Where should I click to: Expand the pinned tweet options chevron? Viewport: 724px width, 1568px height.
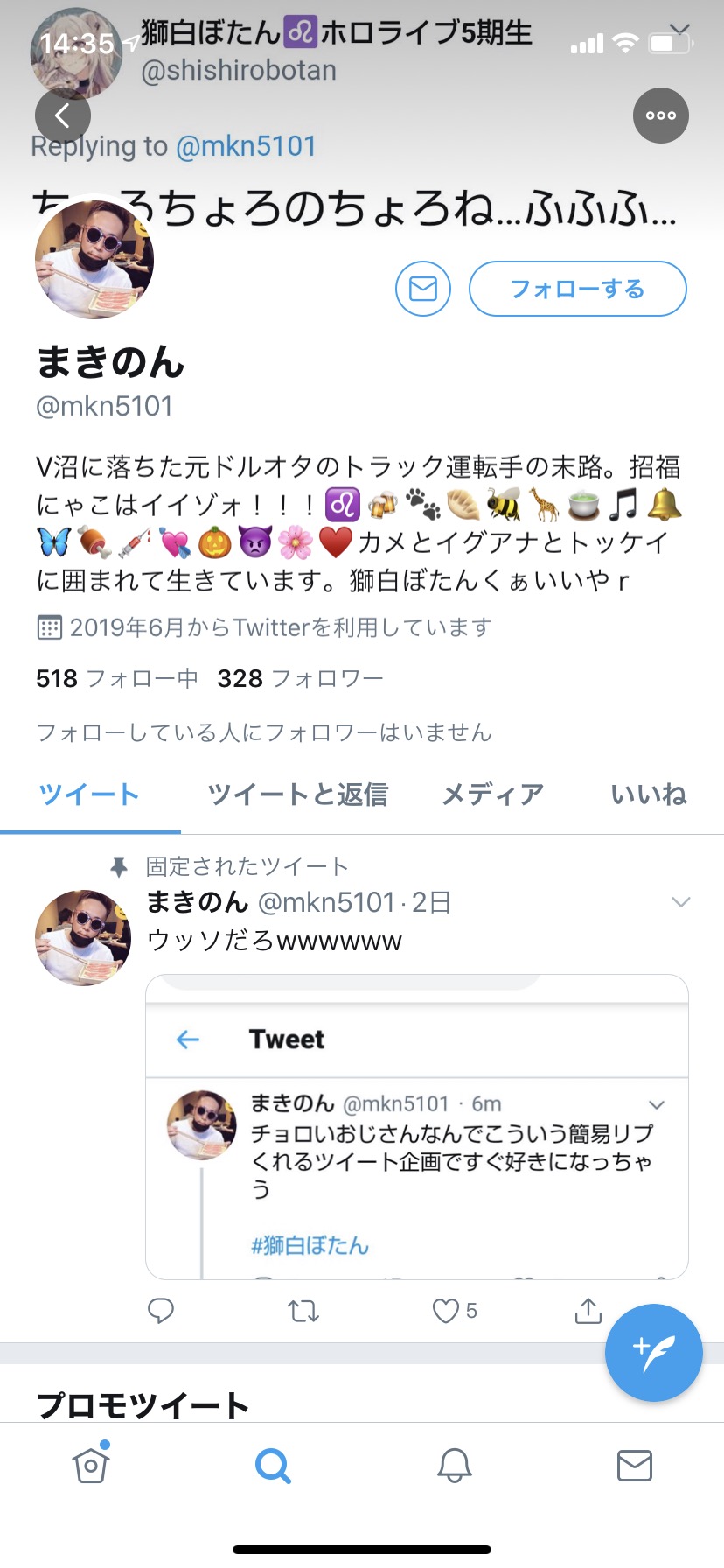(x=680, y=902)
